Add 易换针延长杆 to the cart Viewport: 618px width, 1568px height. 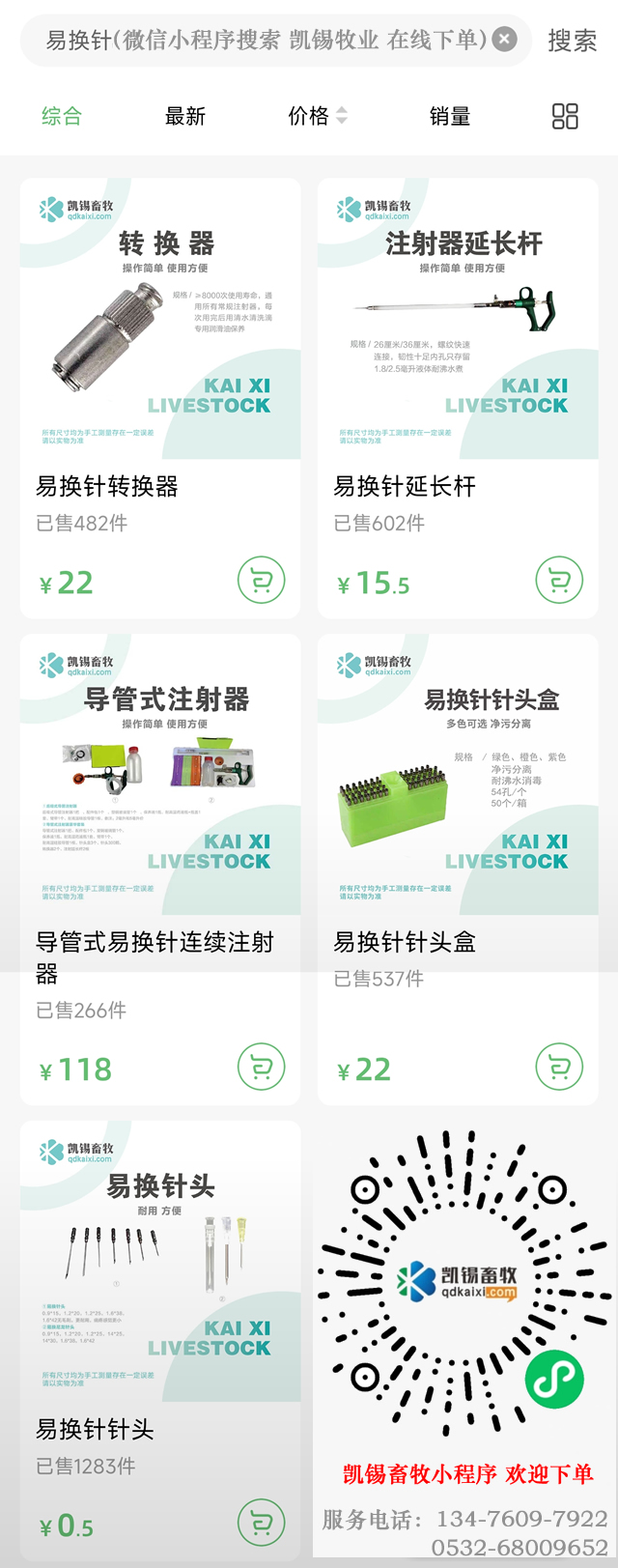click(559, 581)
